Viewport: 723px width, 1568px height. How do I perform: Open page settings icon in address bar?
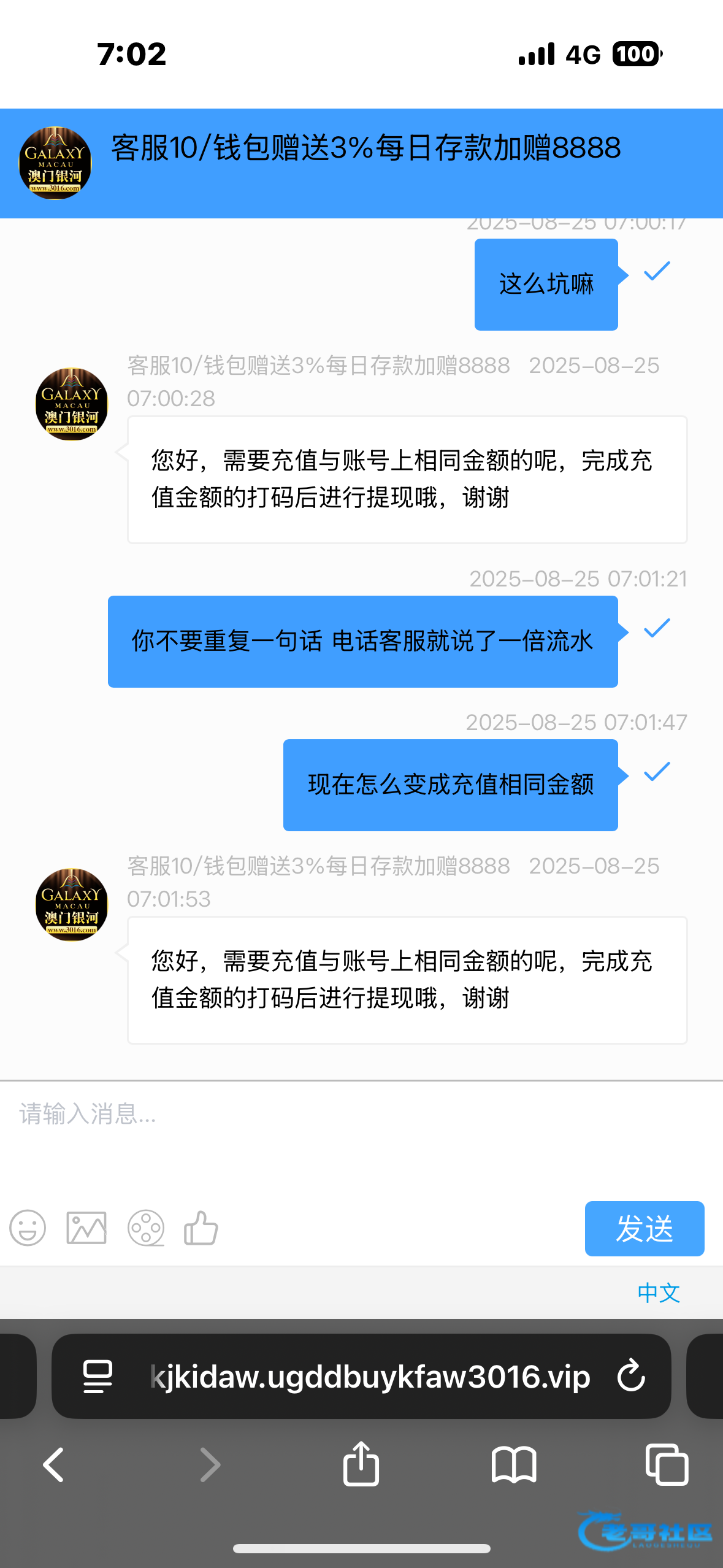click(x=98, y=1376)
